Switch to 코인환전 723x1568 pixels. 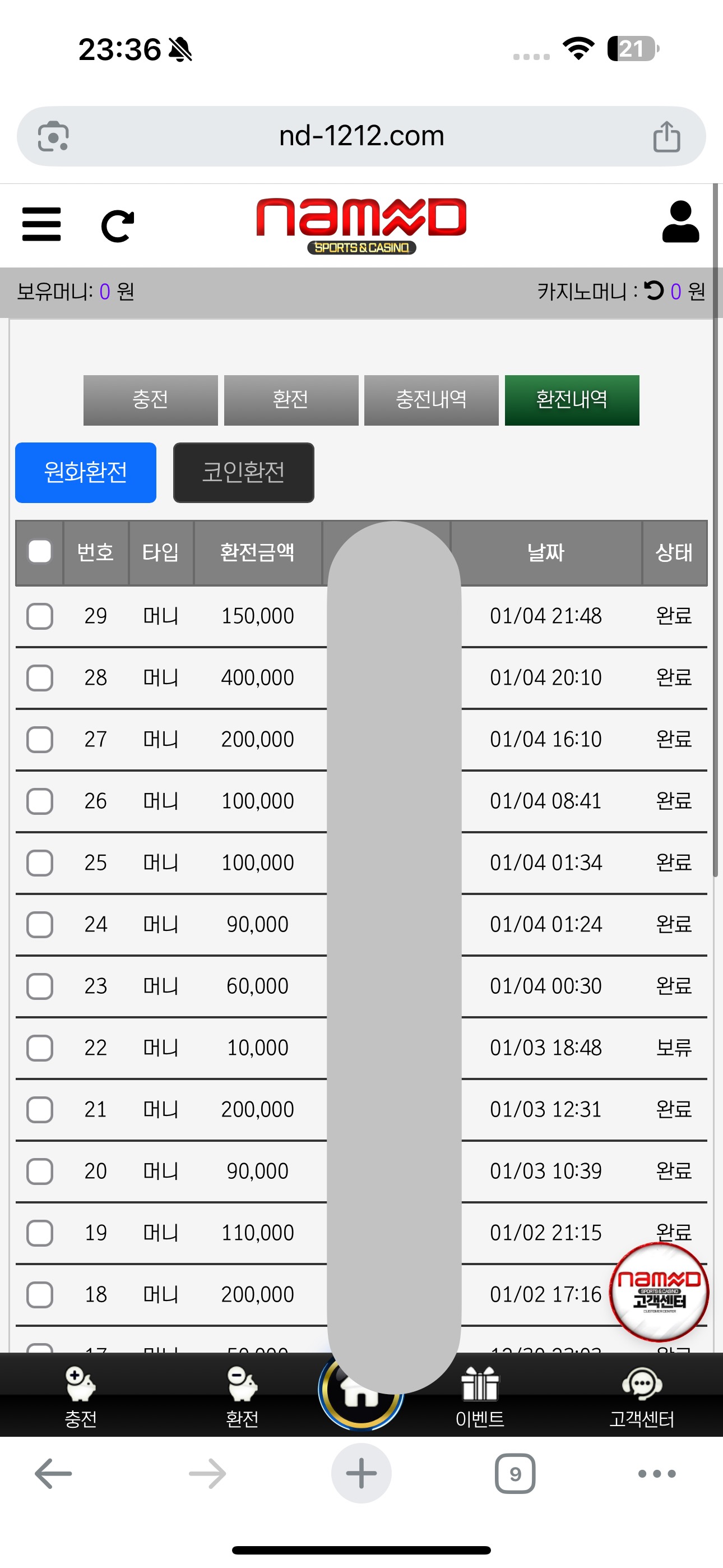243,472
